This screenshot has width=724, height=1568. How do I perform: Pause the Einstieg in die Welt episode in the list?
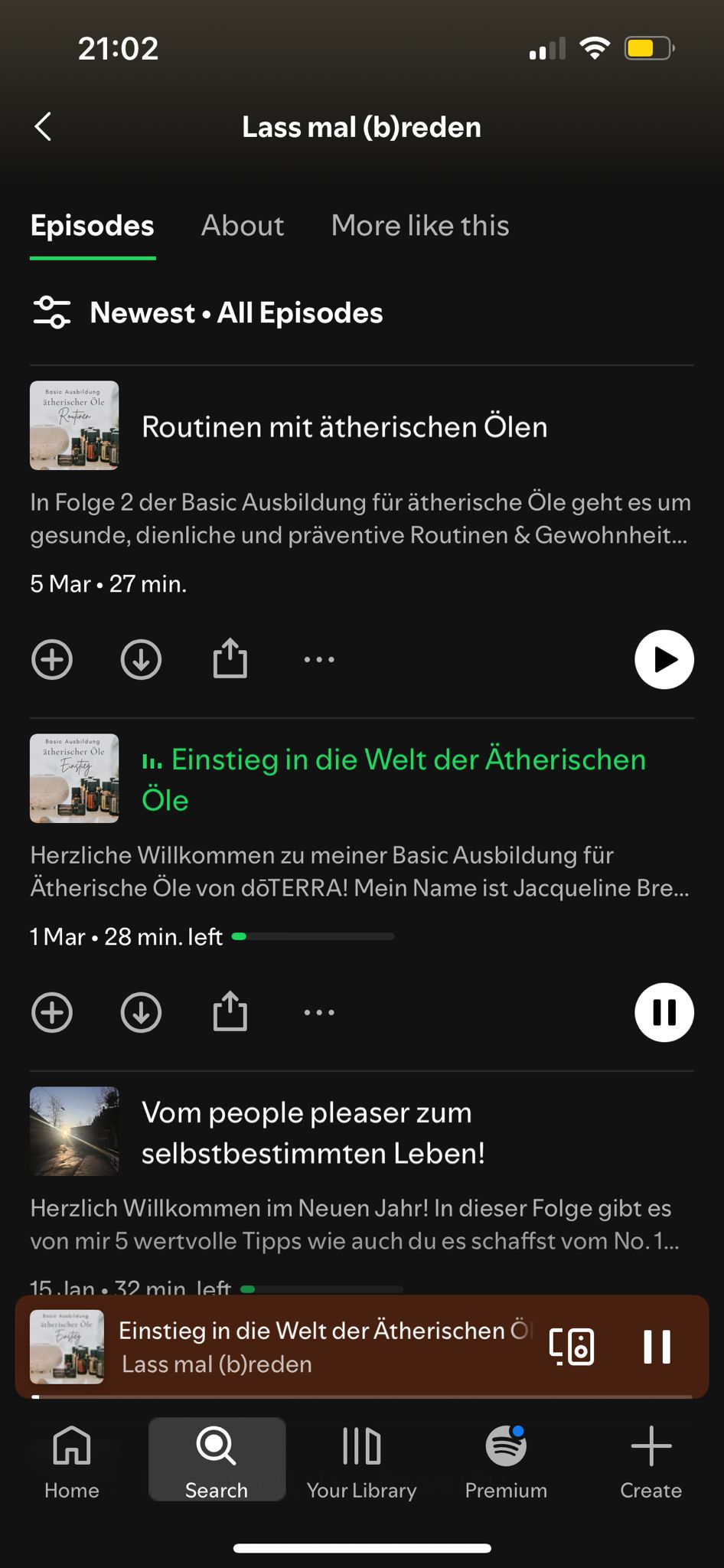click(664, 1012)
